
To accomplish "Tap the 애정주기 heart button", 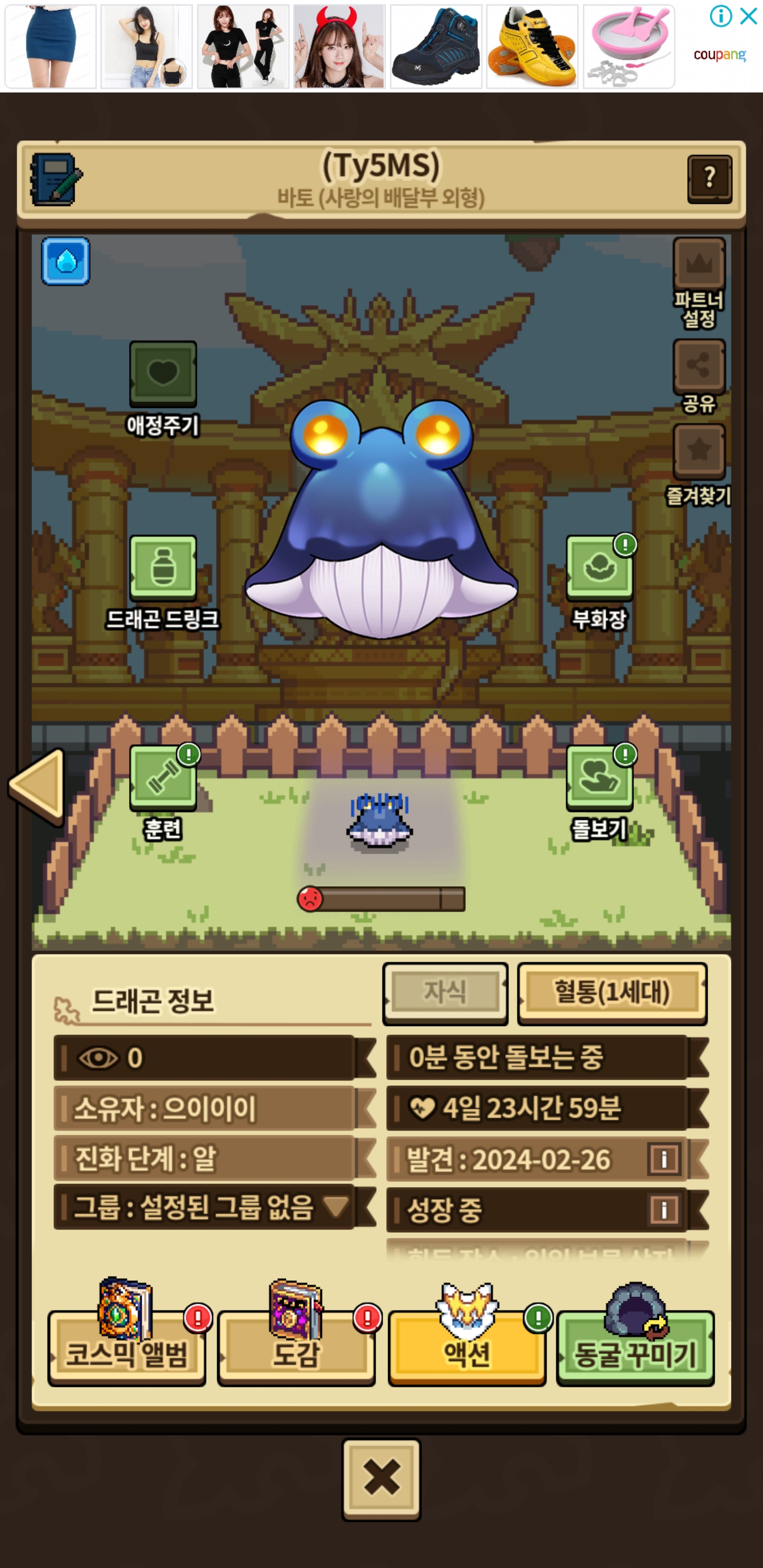I will [x=163, y=373].
